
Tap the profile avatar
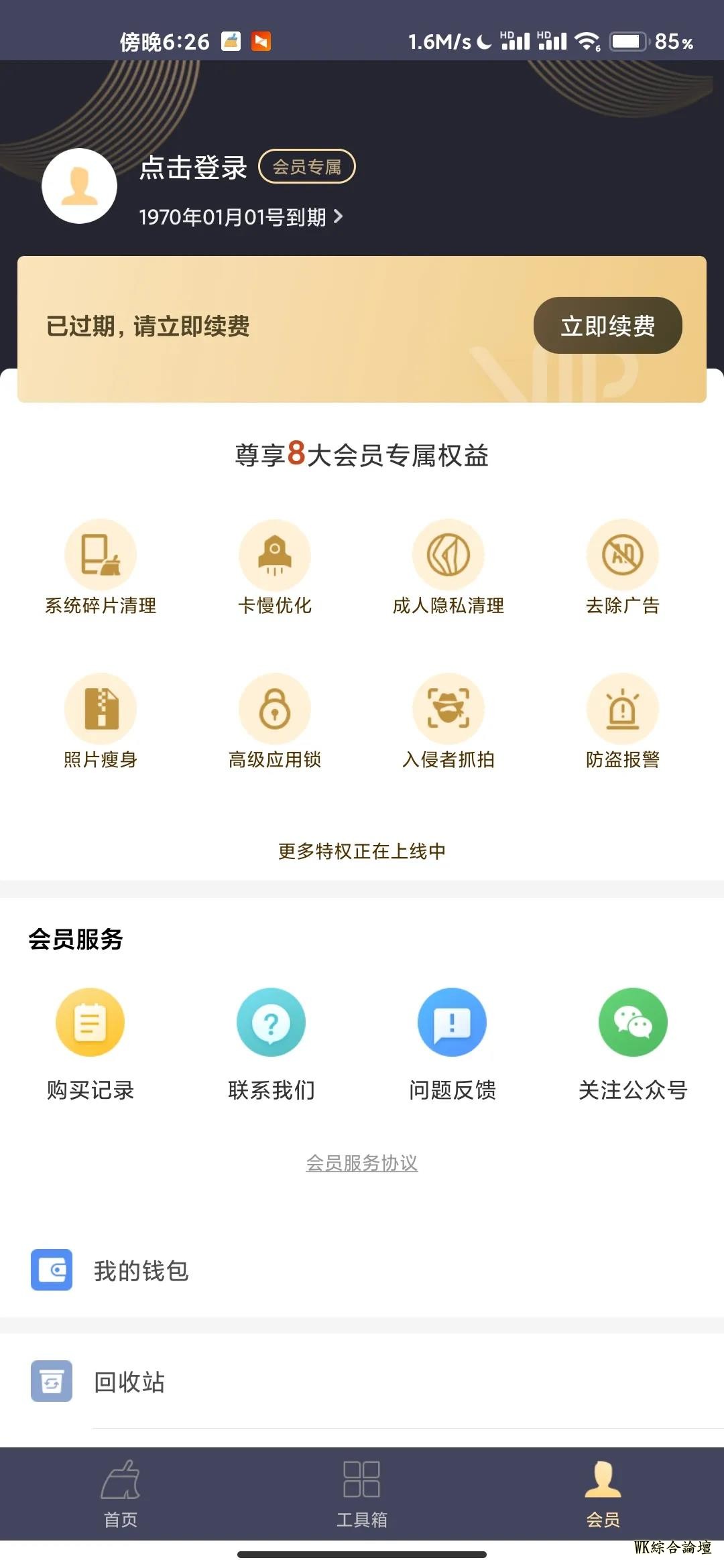(x=79, y=186)
